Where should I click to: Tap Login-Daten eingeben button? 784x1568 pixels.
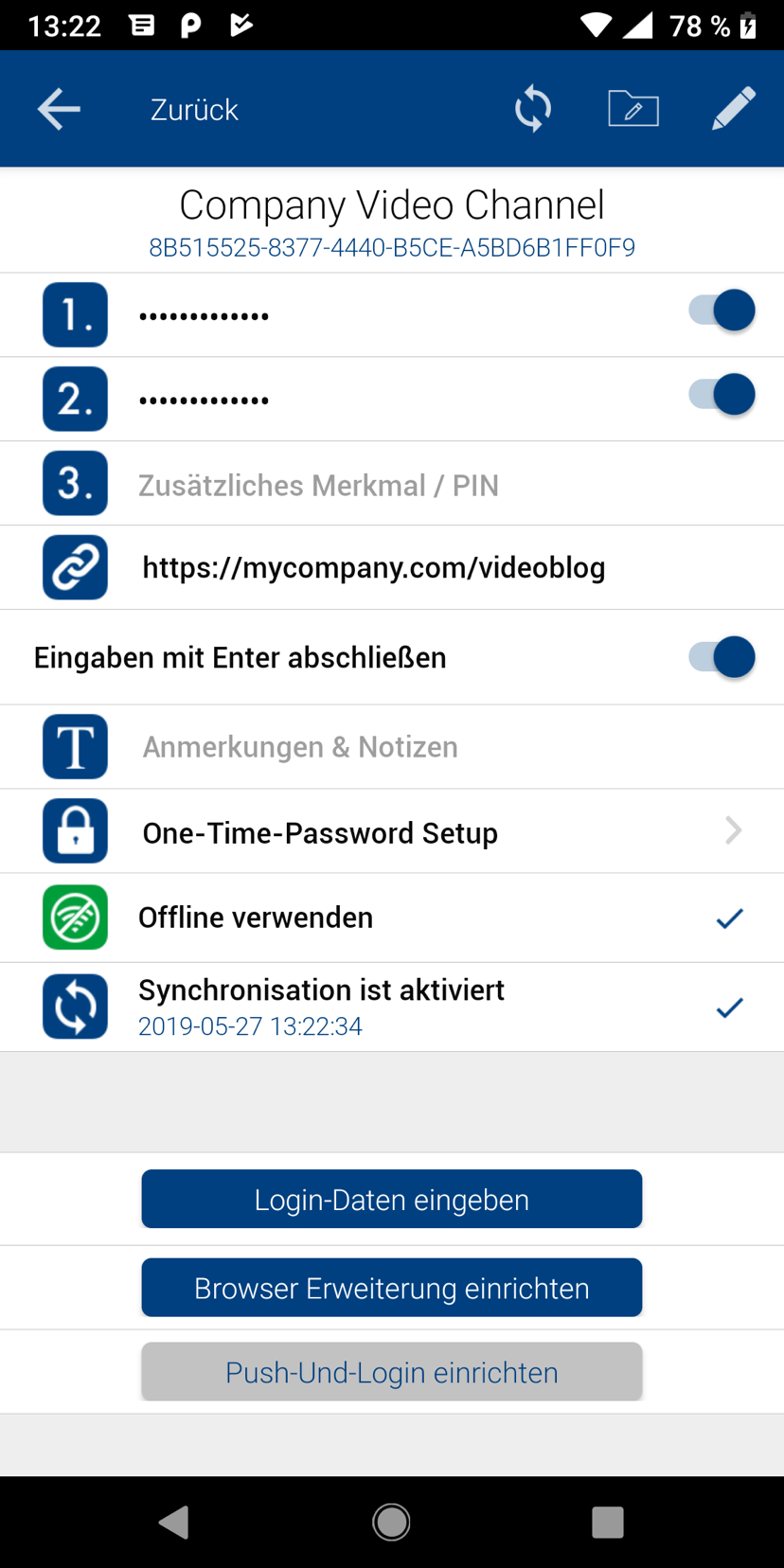coord(392,1200)
